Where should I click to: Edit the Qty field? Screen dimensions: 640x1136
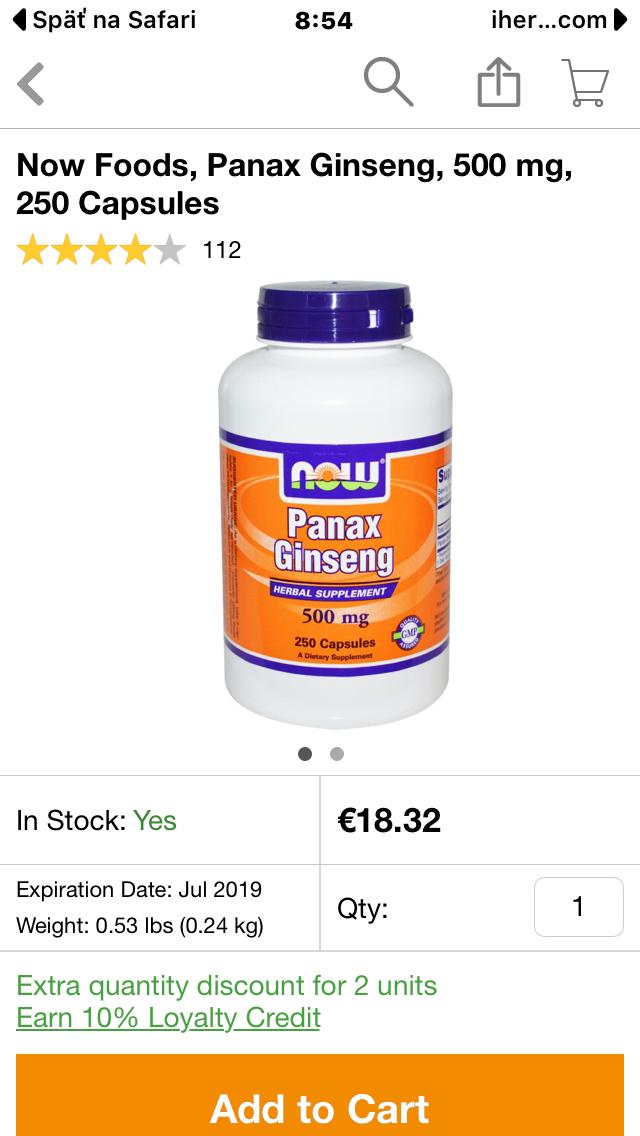point(578,907)
